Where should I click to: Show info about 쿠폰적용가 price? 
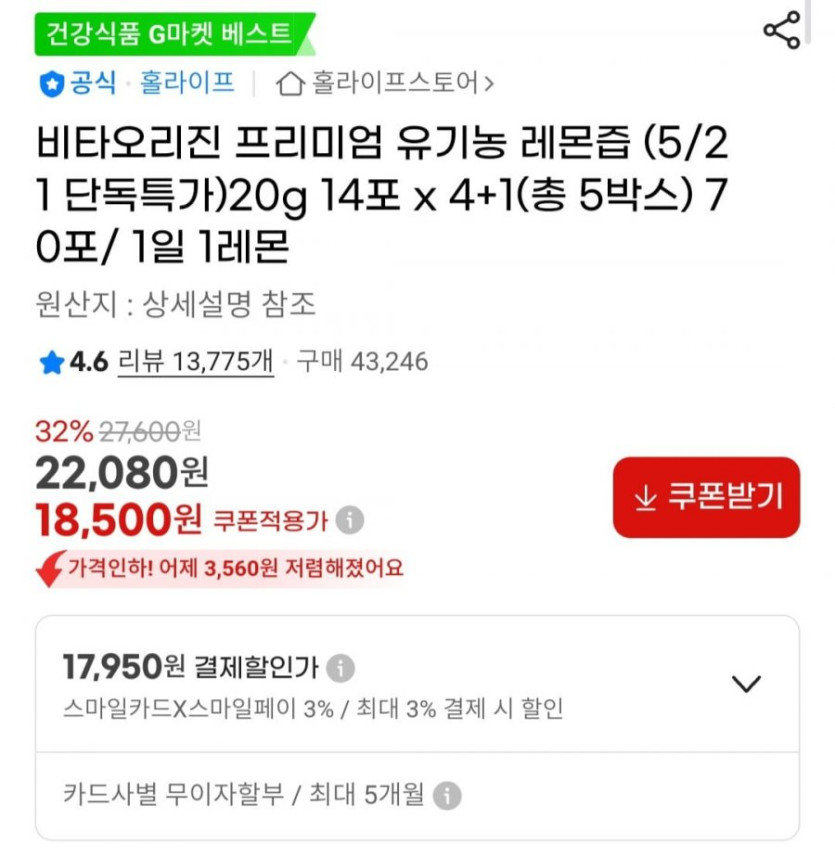pos(349,520)
